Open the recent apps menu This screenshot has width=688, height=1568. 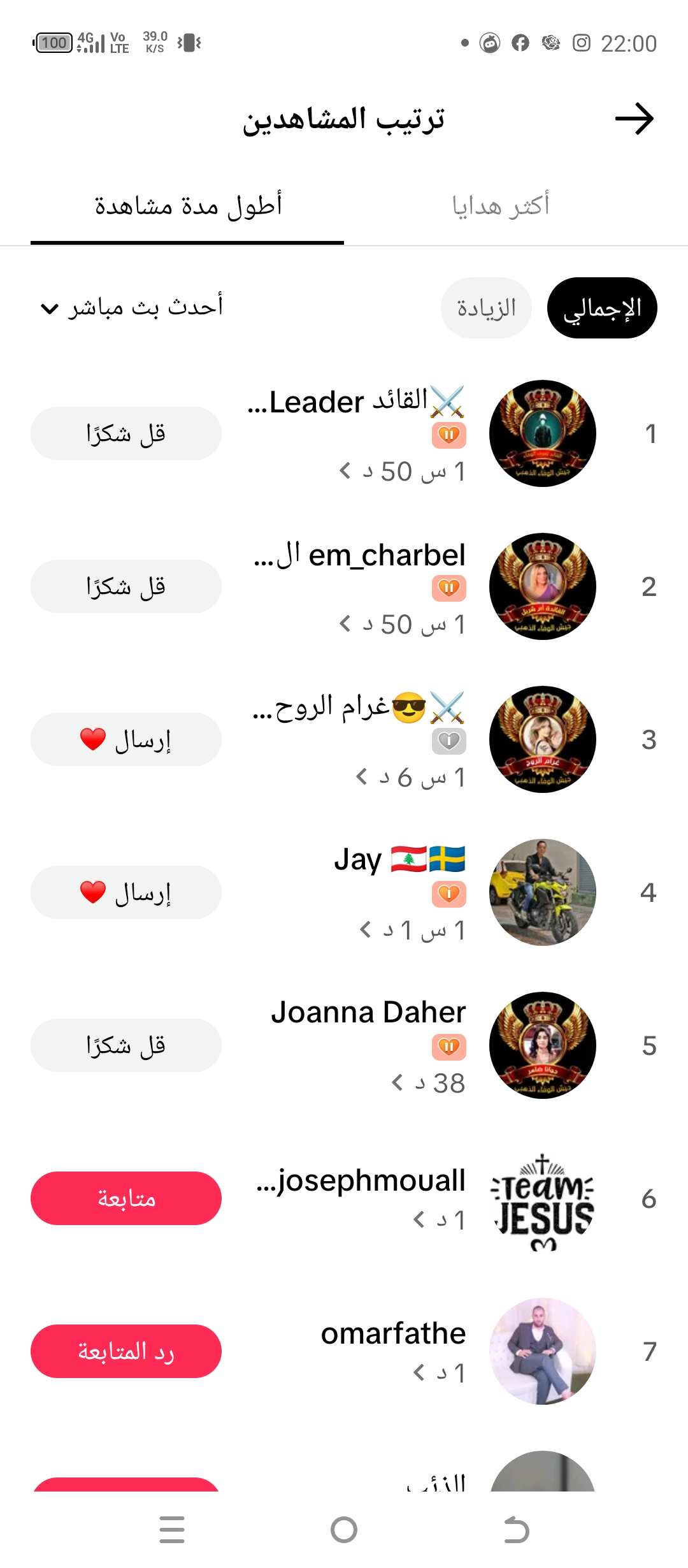[172, 1530]
